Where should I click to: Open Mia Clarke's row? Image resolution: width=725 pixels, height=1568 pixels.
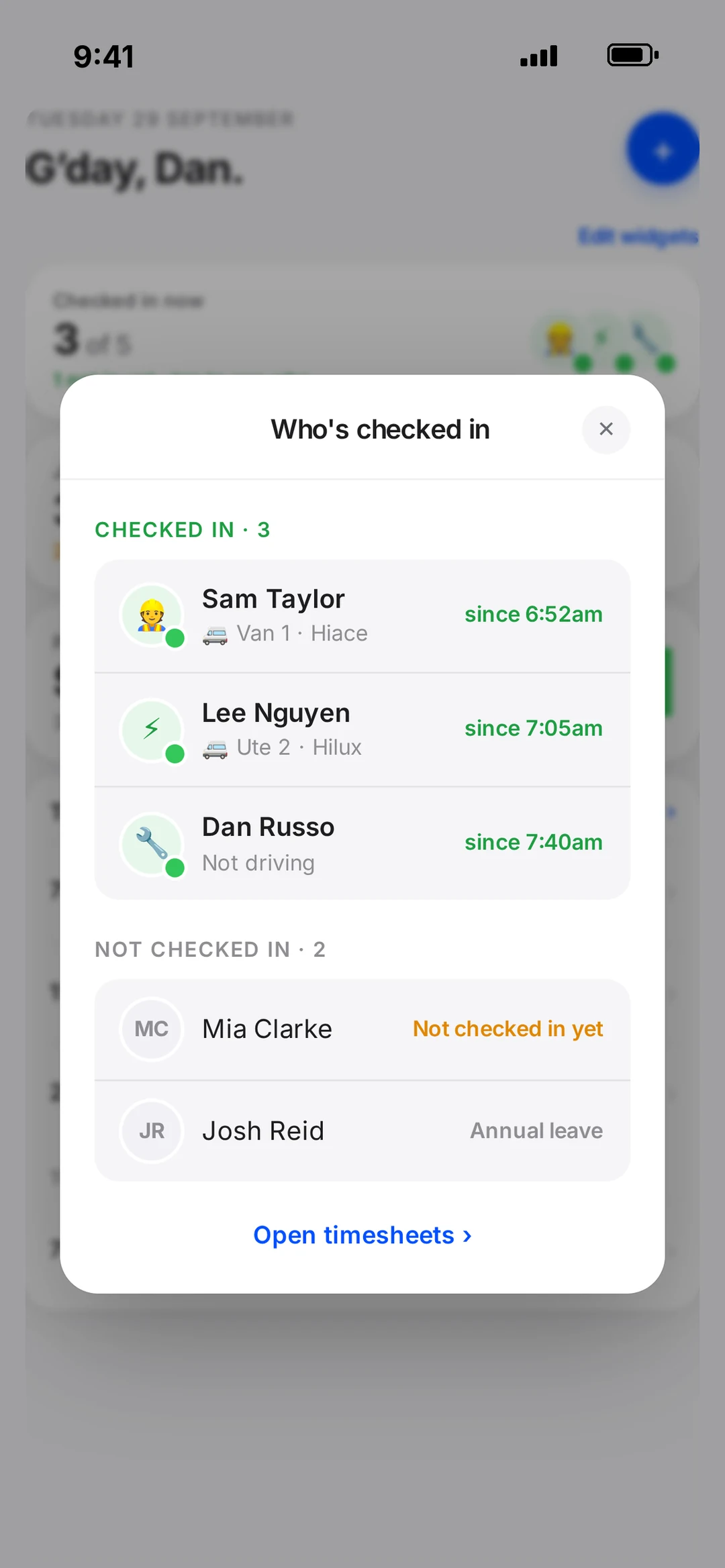click(x=362, y=1029)
